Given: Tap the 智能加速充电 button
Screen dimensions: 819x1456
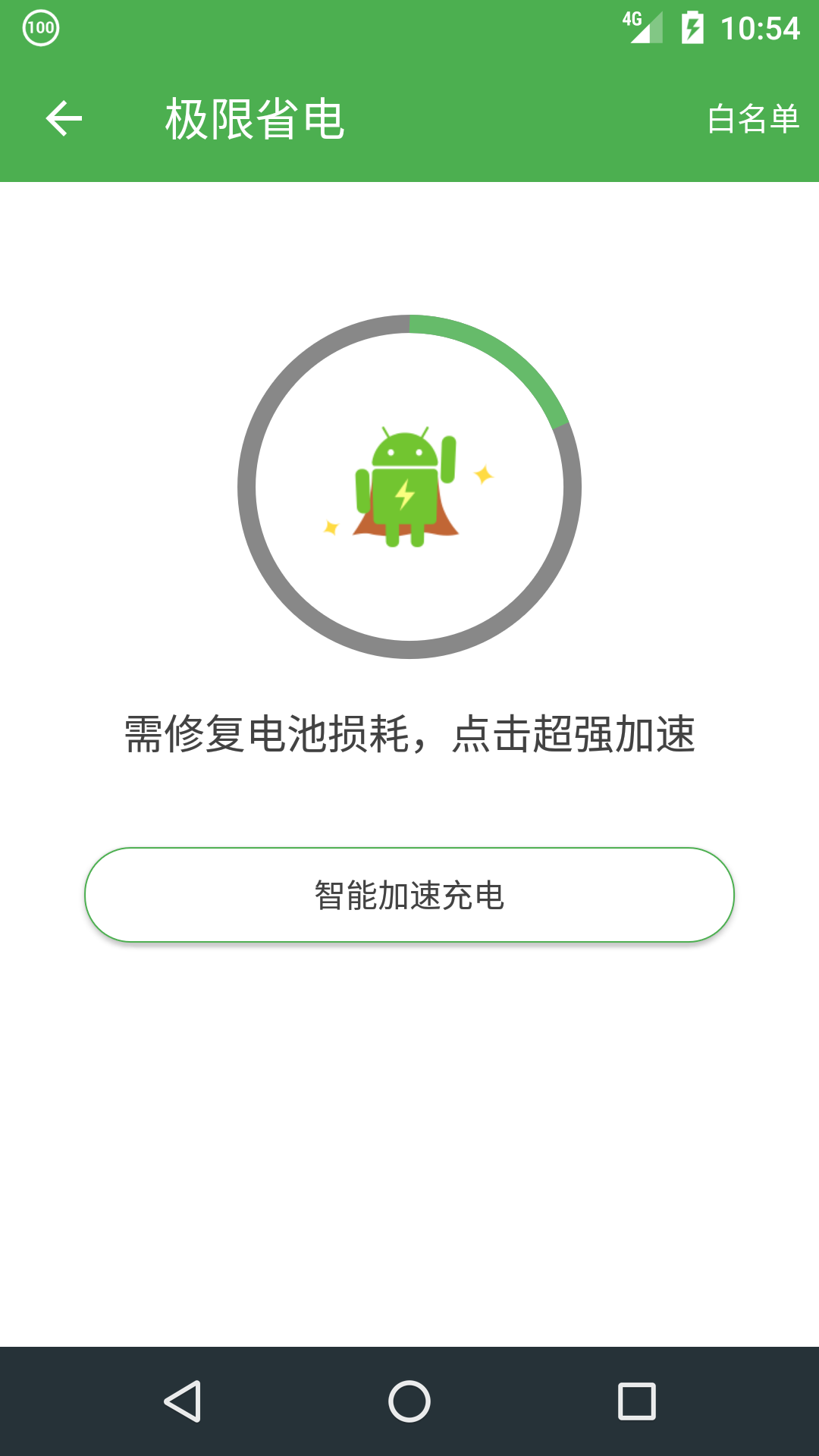Looking at the screenshot, I should tap(409, 895).
